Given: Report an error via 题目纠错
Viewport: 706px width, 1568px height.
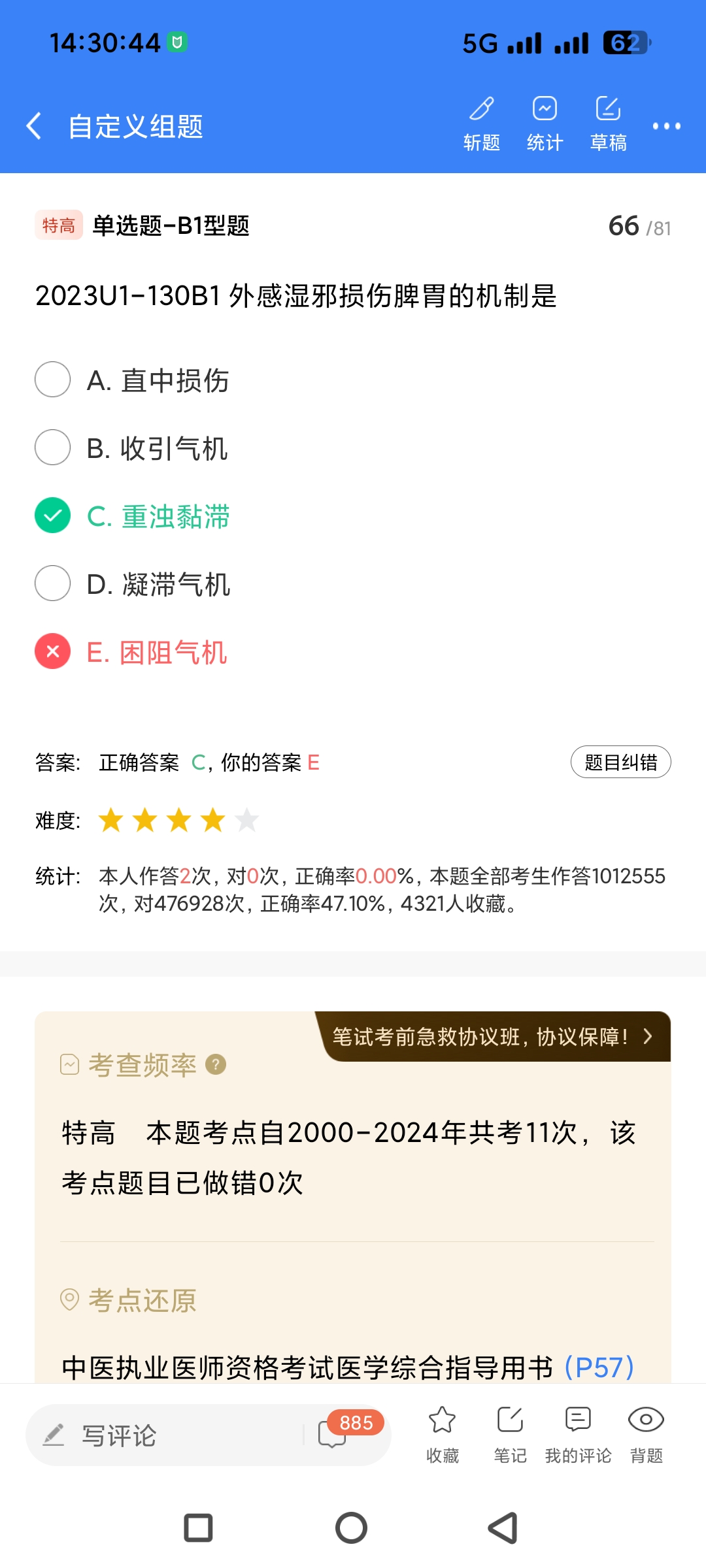Looking at the screenshot, I should pos(620,762).
